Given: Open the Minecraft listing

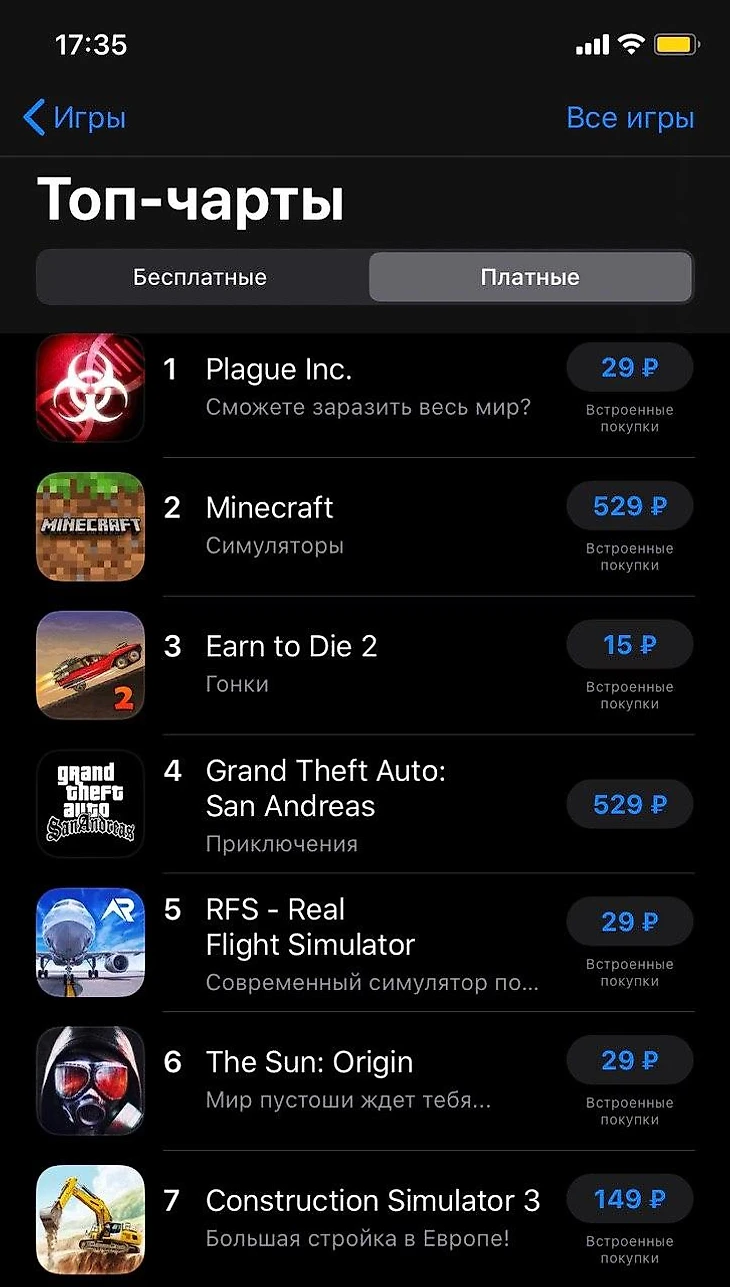Looking at the screenshot, I should pyautogui.click(x=270, y=508).
